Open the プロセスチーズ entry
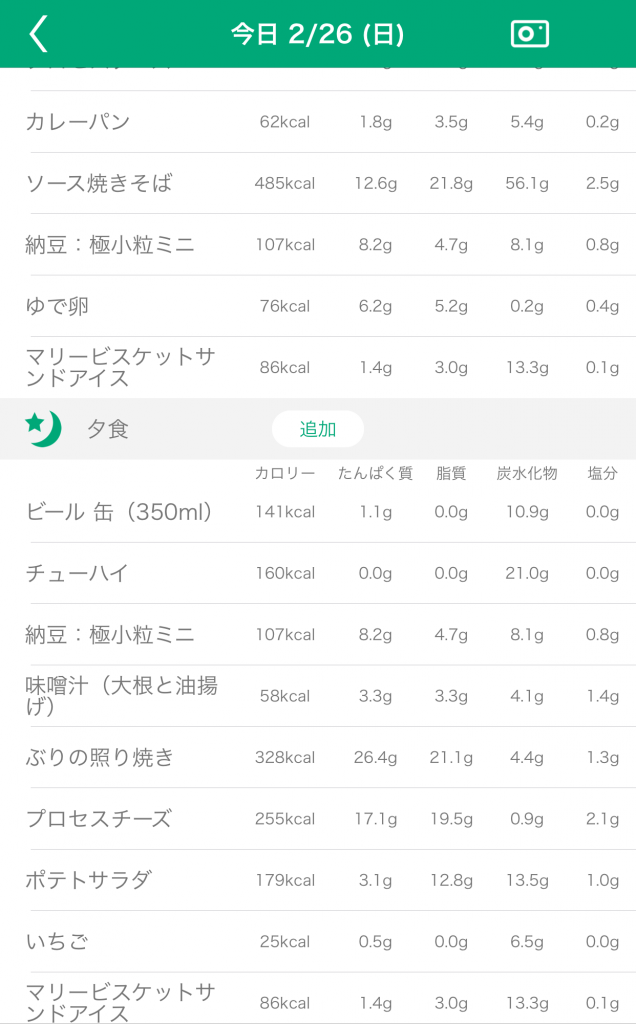The image size is (636, 1024). click(x=318, y=819)
